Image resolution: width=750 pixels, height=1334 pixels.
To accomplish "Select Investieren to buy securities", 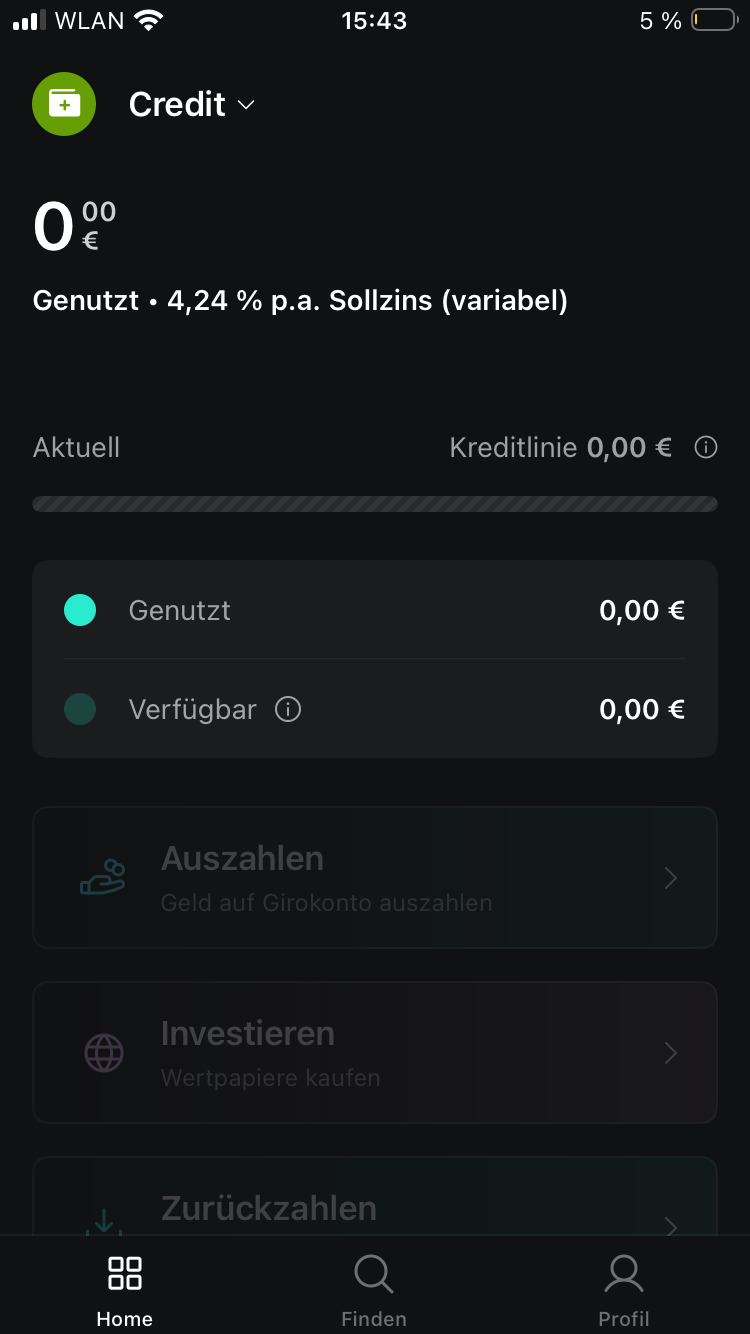I will 374,1052.
